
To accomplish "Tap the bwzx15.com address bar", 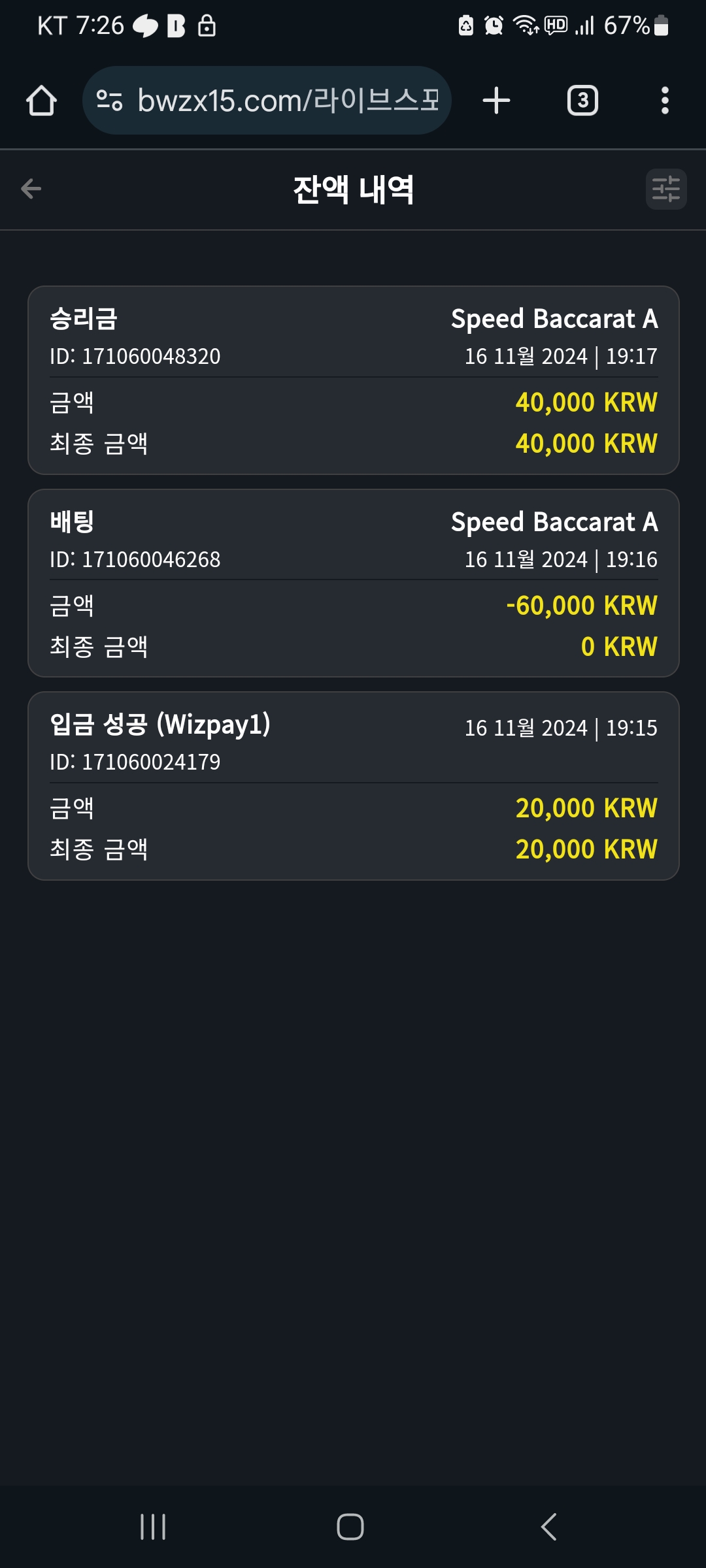I will (267, 101).
